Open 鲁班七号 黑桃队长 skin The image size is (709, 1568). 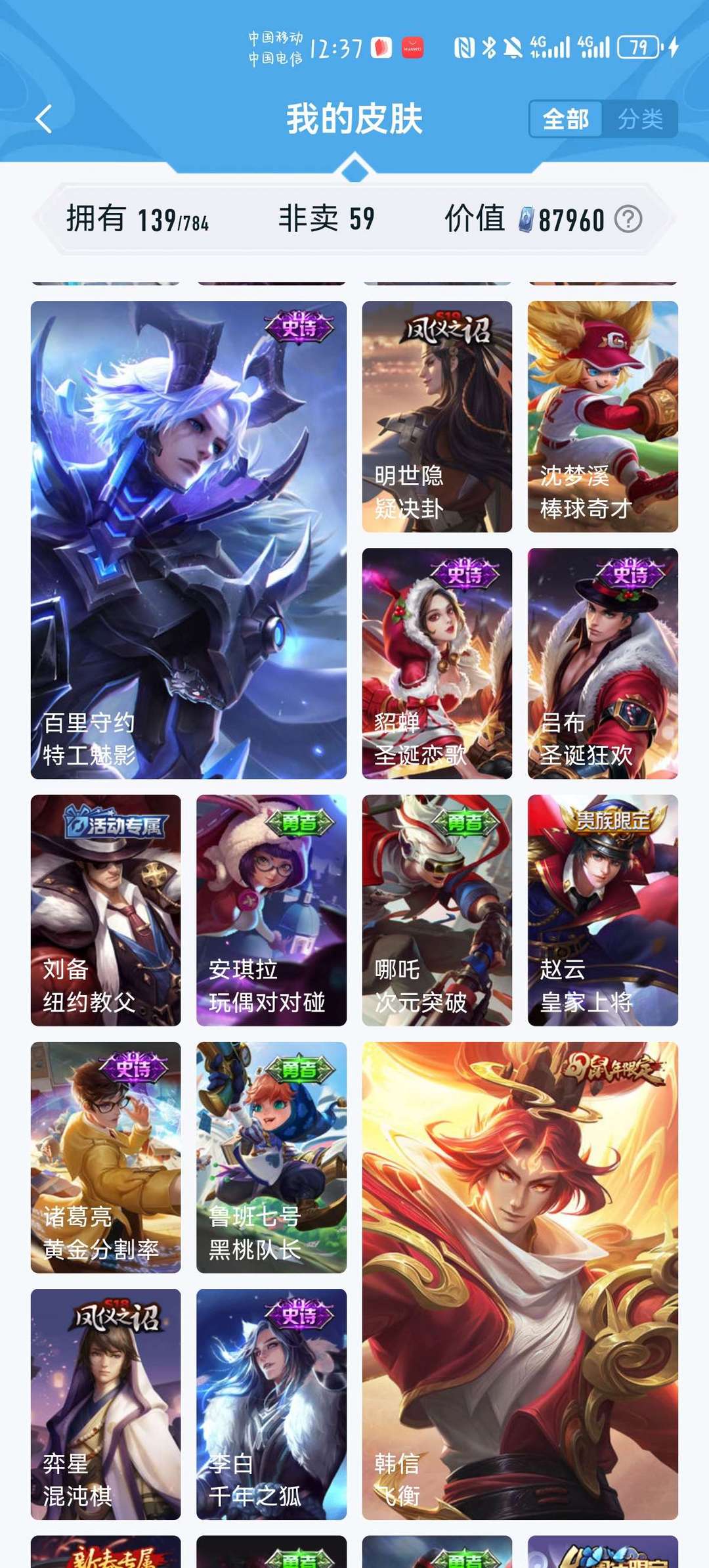[271, 1157]
